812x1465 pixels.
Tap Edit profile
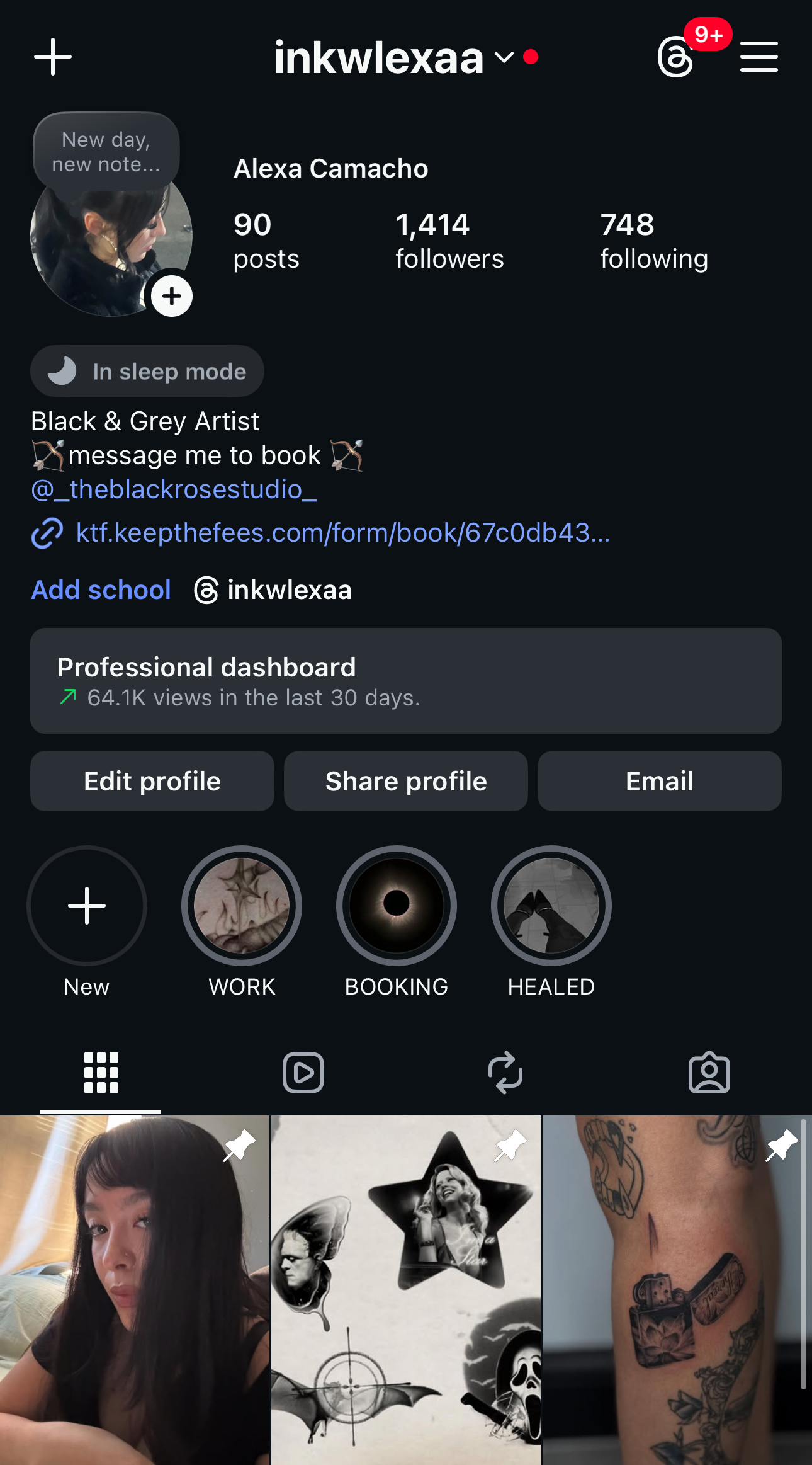pos(152,781)
